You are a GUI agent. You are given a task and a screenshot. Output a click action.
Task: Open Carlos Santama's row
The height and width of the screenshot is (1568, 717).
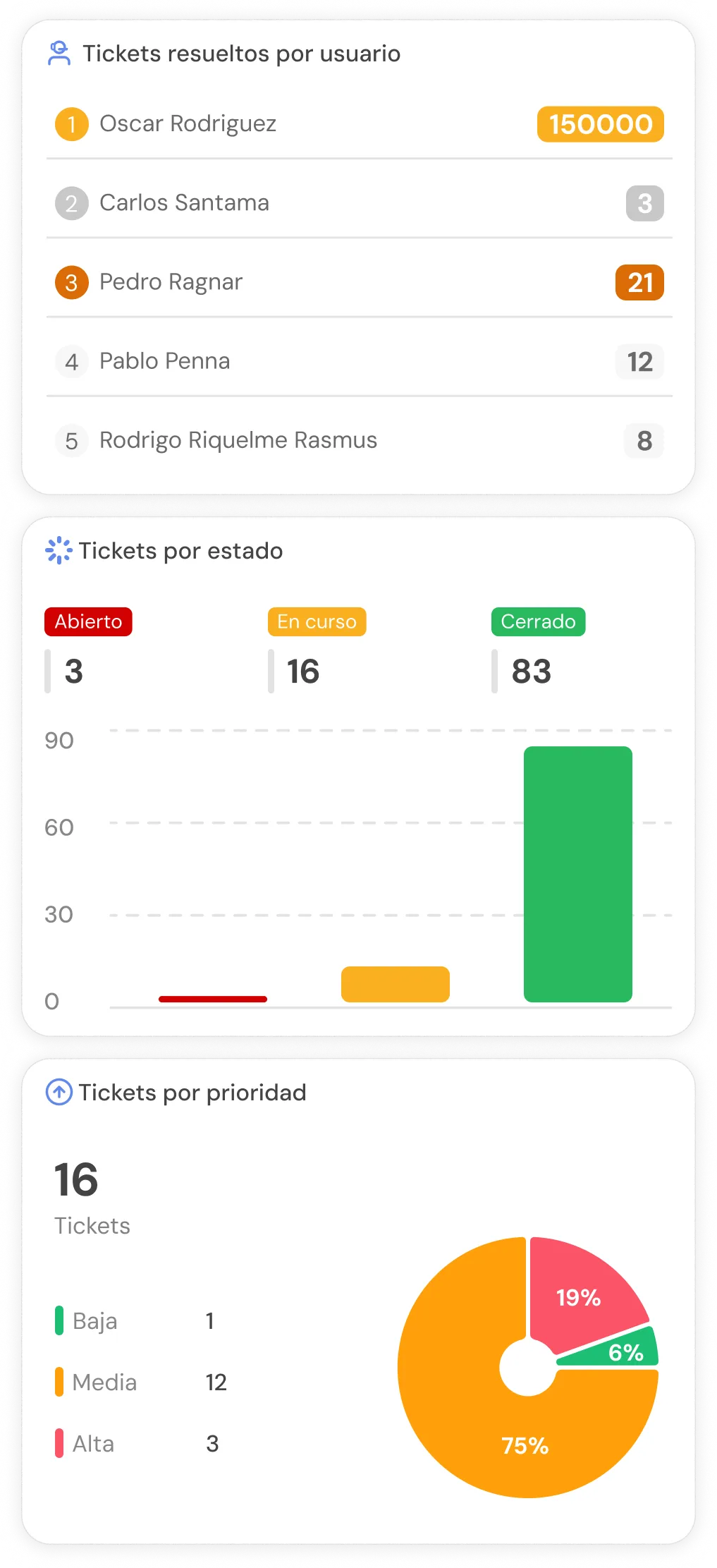point(359,203)
